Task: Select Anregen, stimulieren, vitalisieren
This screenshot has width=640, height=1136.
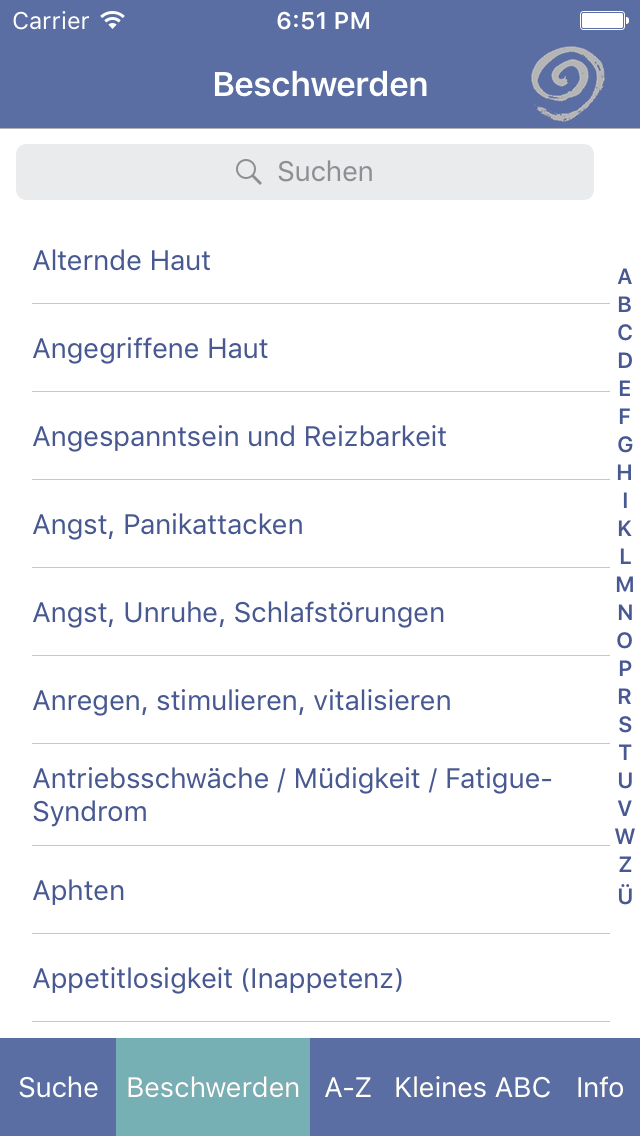Action: tap(320, 701)
